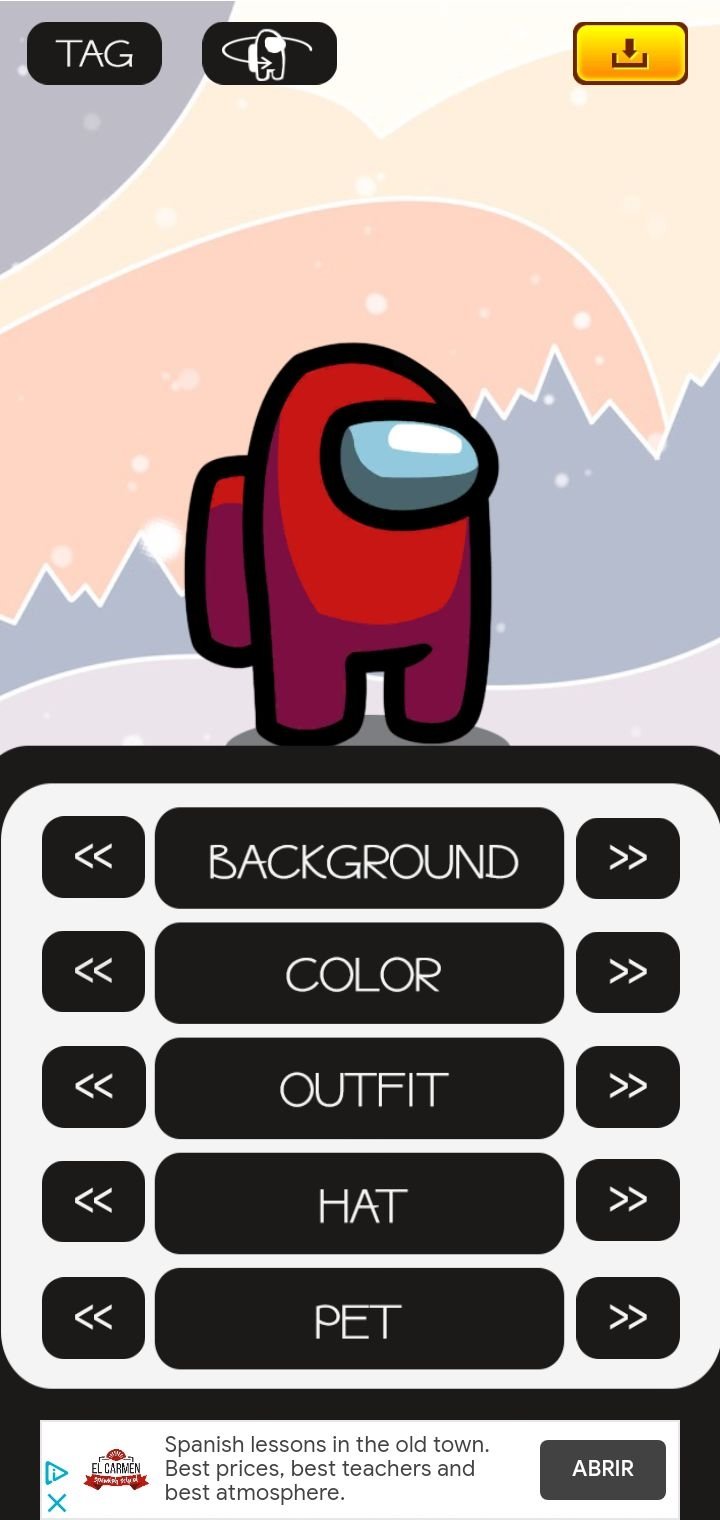The image size is (720, 1520).
Task: Open the ad with ABRIR button
Action: pyautogui.click(x=603, y=1469)
